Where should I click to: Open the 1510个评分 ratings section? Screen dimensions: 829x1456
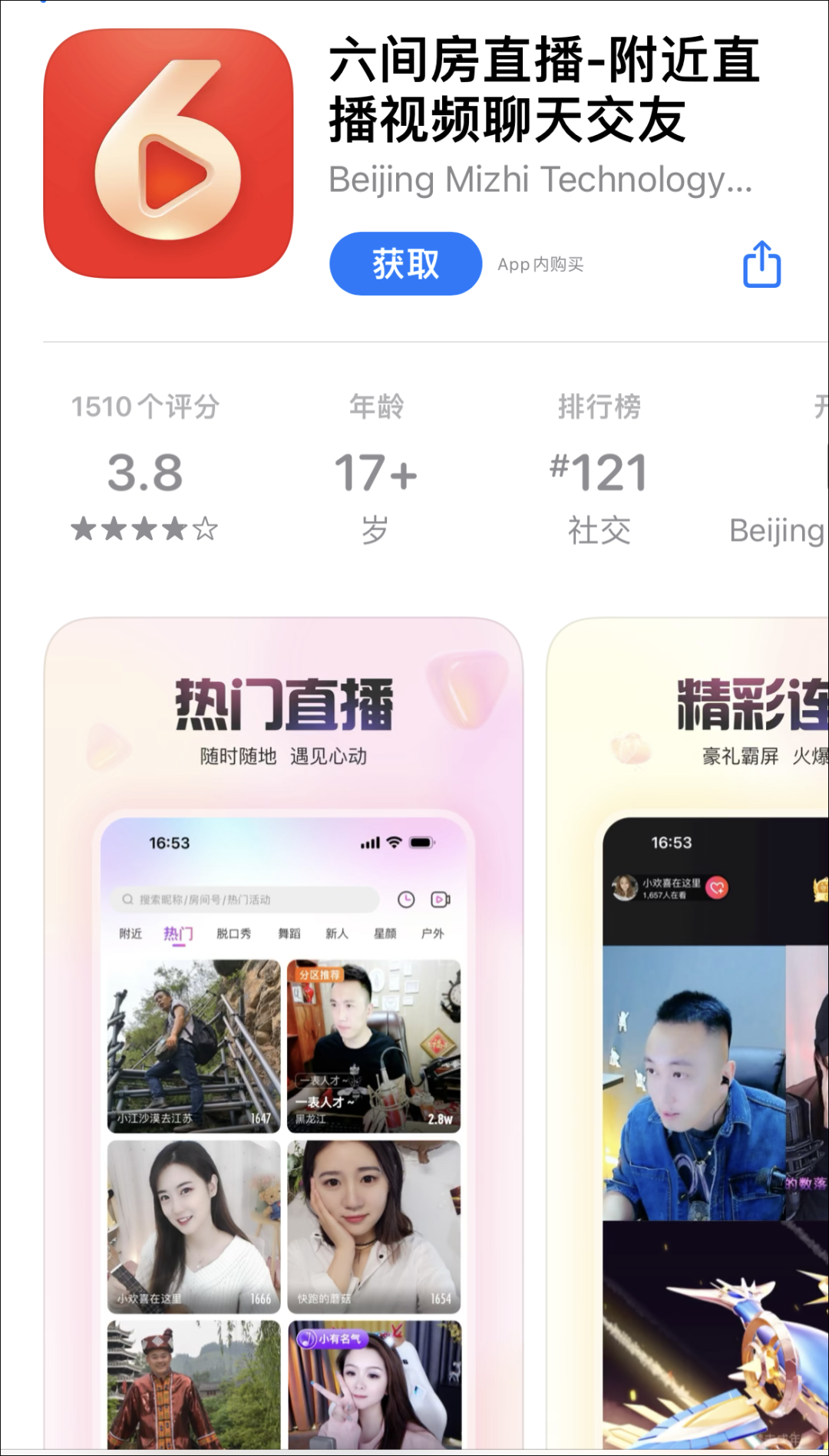145,468
